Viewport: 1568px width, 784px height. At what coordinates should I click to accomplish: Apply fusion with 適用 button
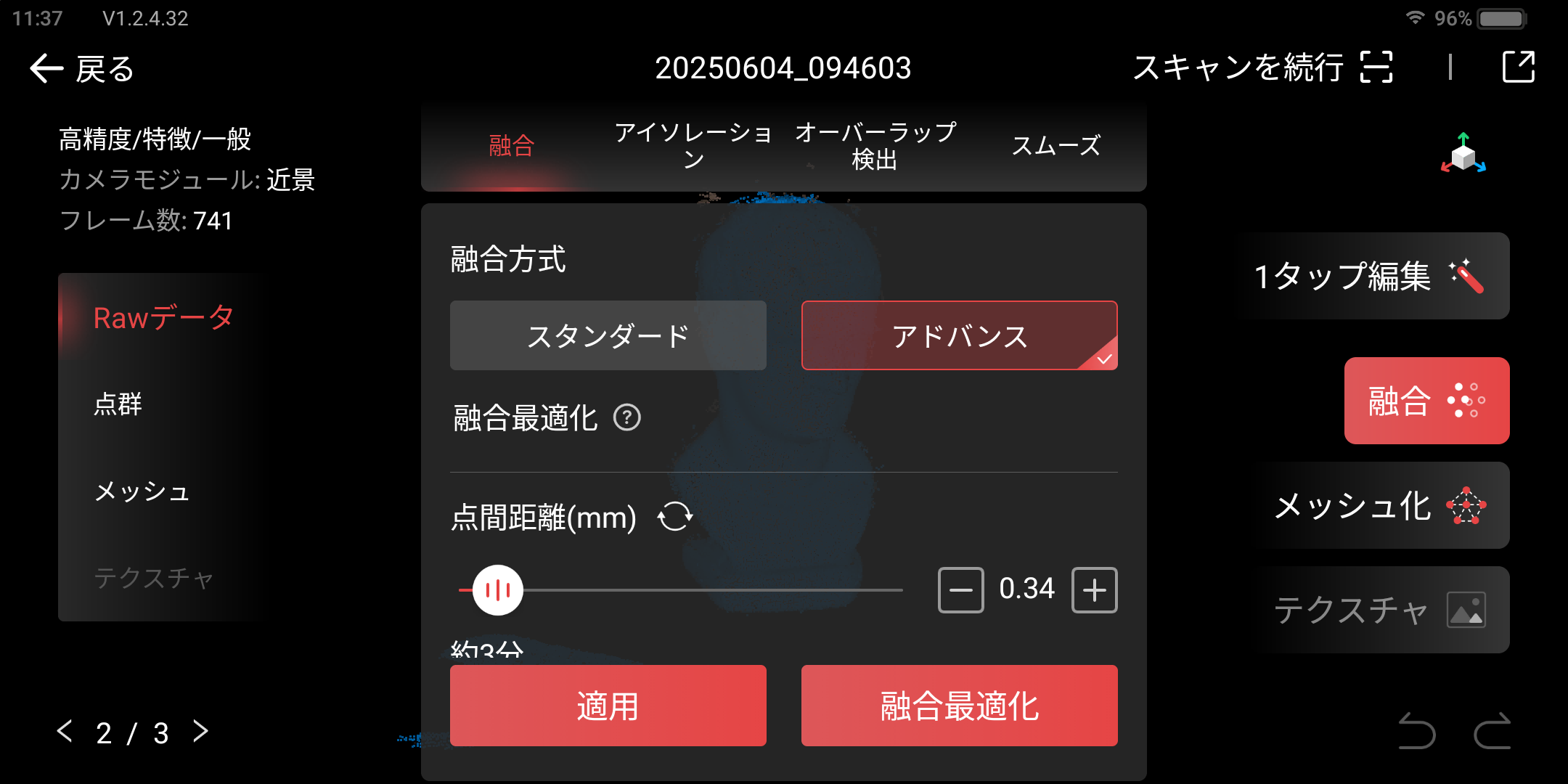click(608, 706)
